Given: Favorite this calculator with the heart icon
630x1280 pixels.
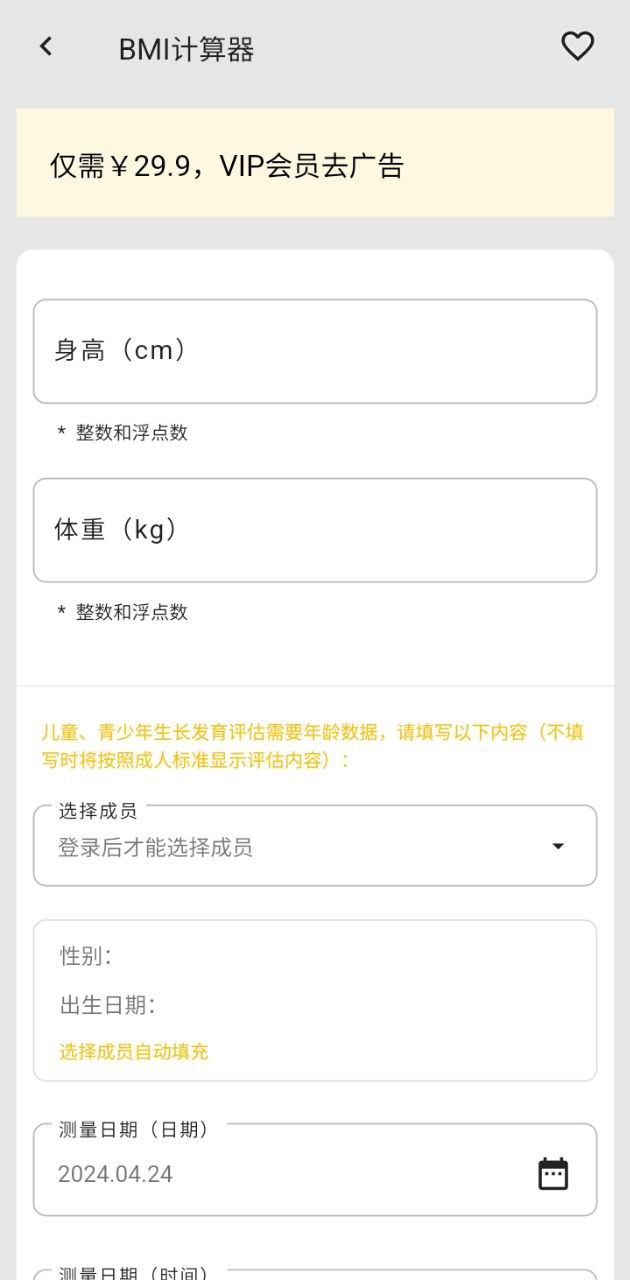Looking at the screenshot, I should tap(577, 47).
